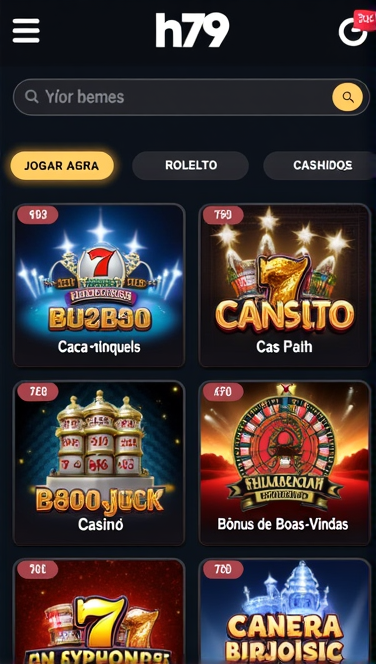Open the Casino game card
Image resolution: width=376 pixels, height=664 pixels.
99,463
